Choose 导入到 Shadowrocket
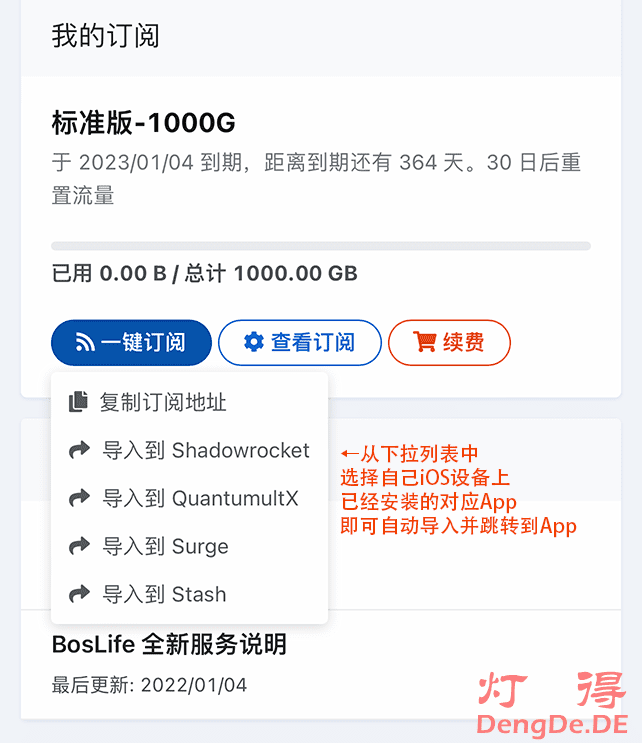Screen dimensions: 642x743 pyautogui.click(x=205, y=450)
